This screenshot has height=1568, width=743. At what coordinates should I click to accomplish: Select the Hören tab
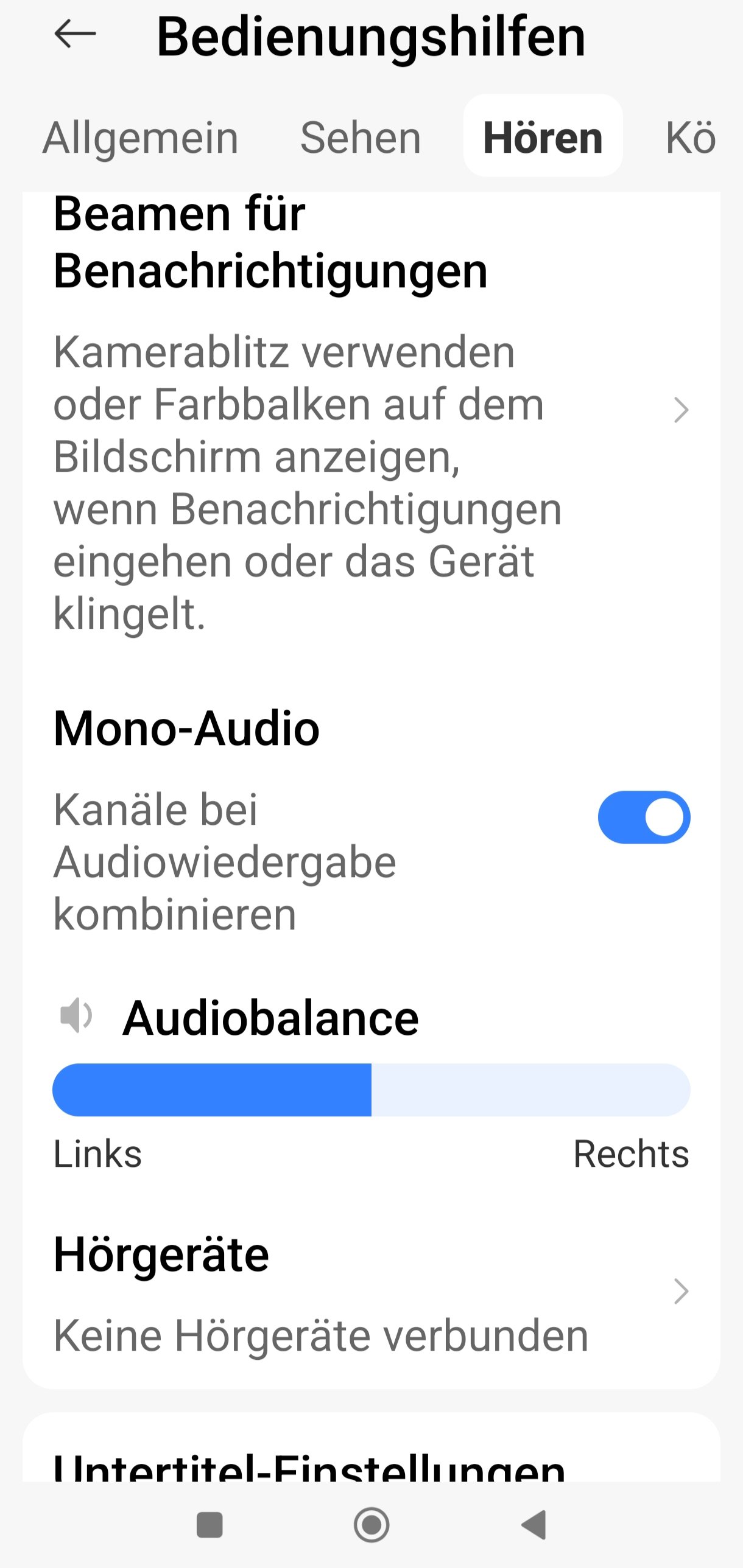click(x=543, y=138)
